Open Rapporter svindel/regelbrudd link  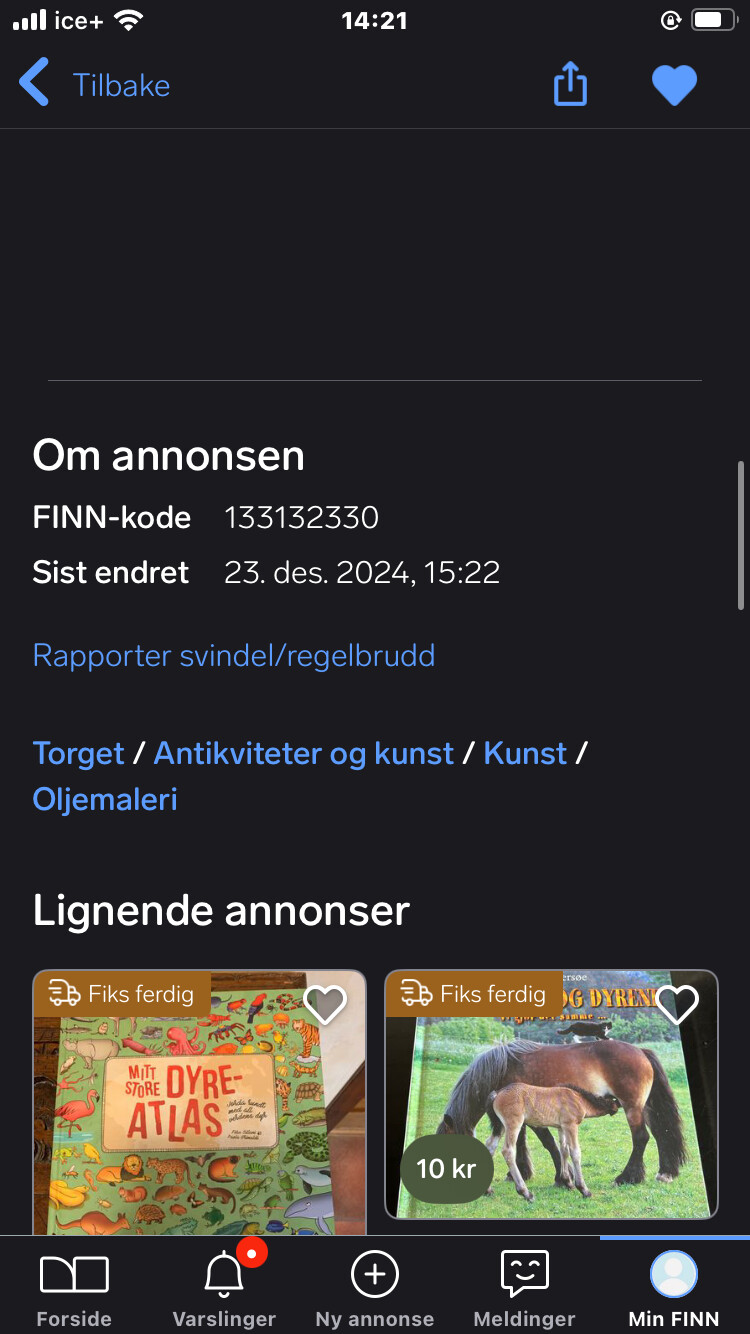(x=234, y=656)
